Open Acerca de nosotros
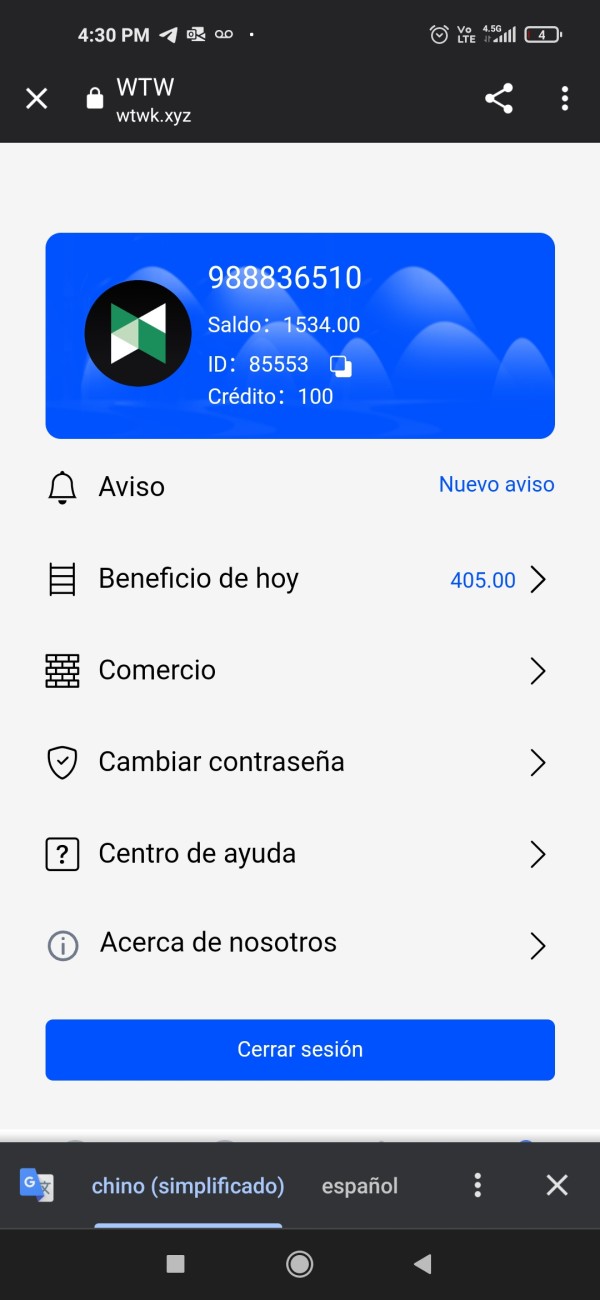 pyautogui.click(x=300, y=945)
